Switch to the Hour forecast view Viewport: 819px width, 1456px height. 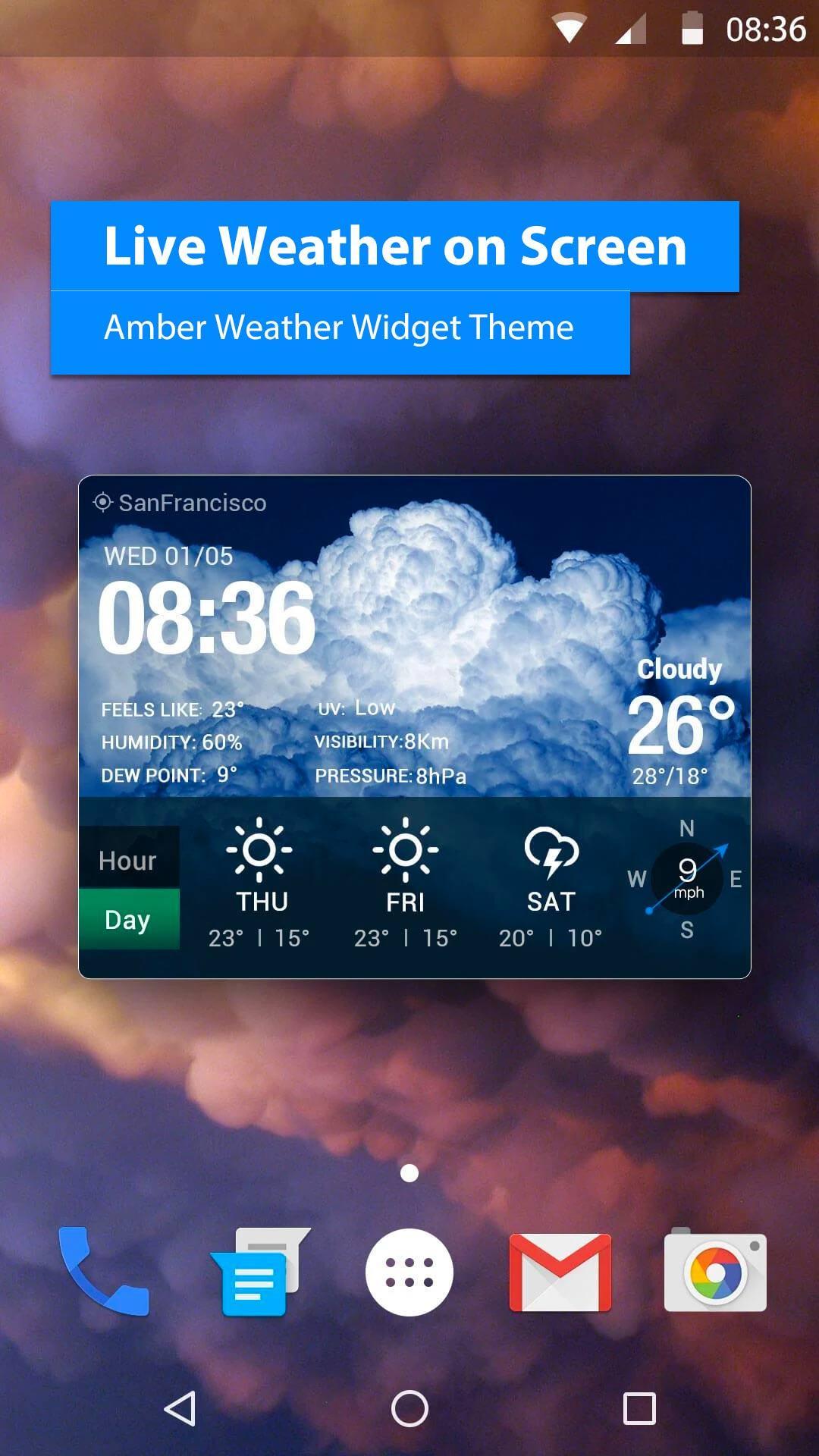click(127, 860)
